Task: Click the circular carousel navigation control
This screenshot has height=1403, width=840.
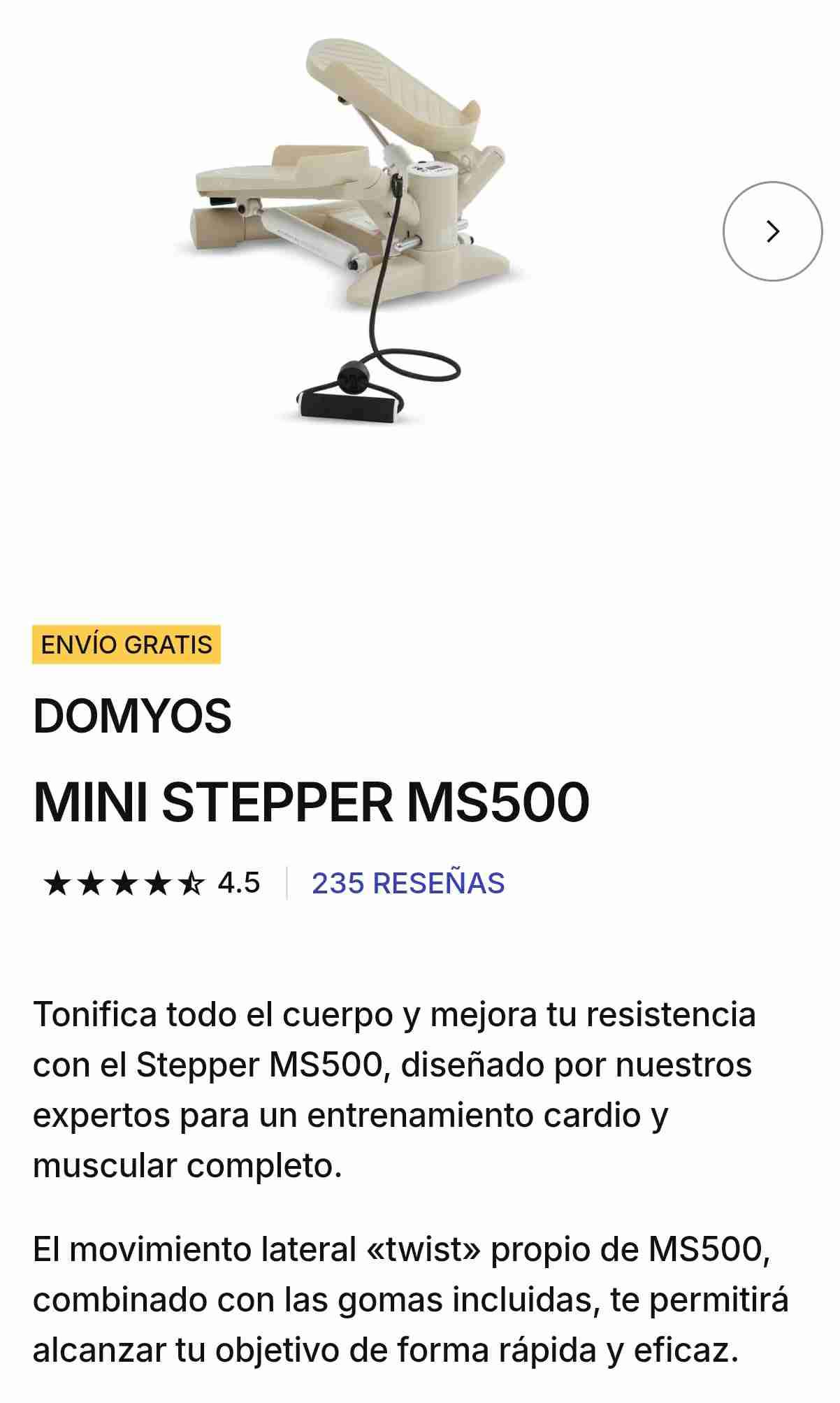Action: [x=772, y=230]
